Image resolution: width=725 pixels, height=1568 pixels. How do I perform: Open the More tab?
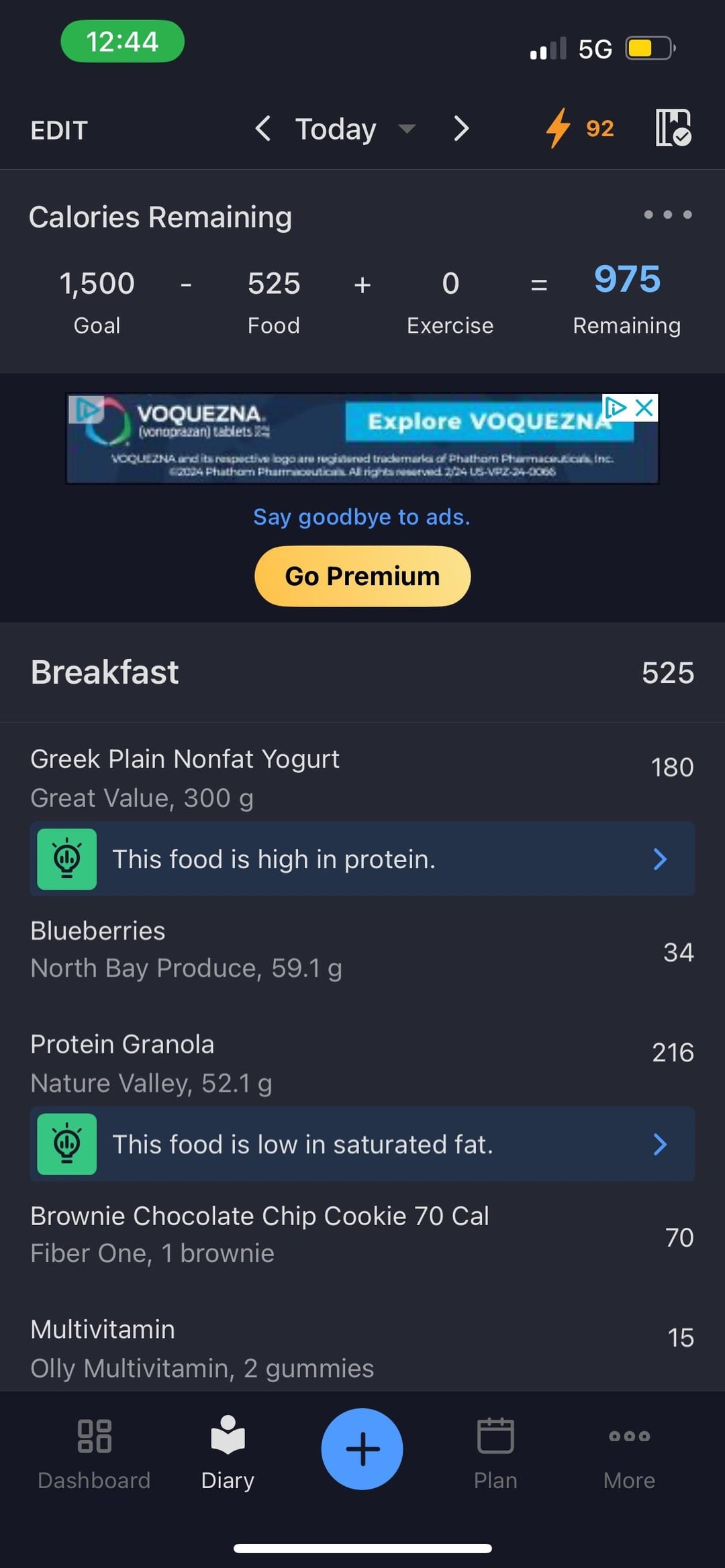[x=629, y=1449]
